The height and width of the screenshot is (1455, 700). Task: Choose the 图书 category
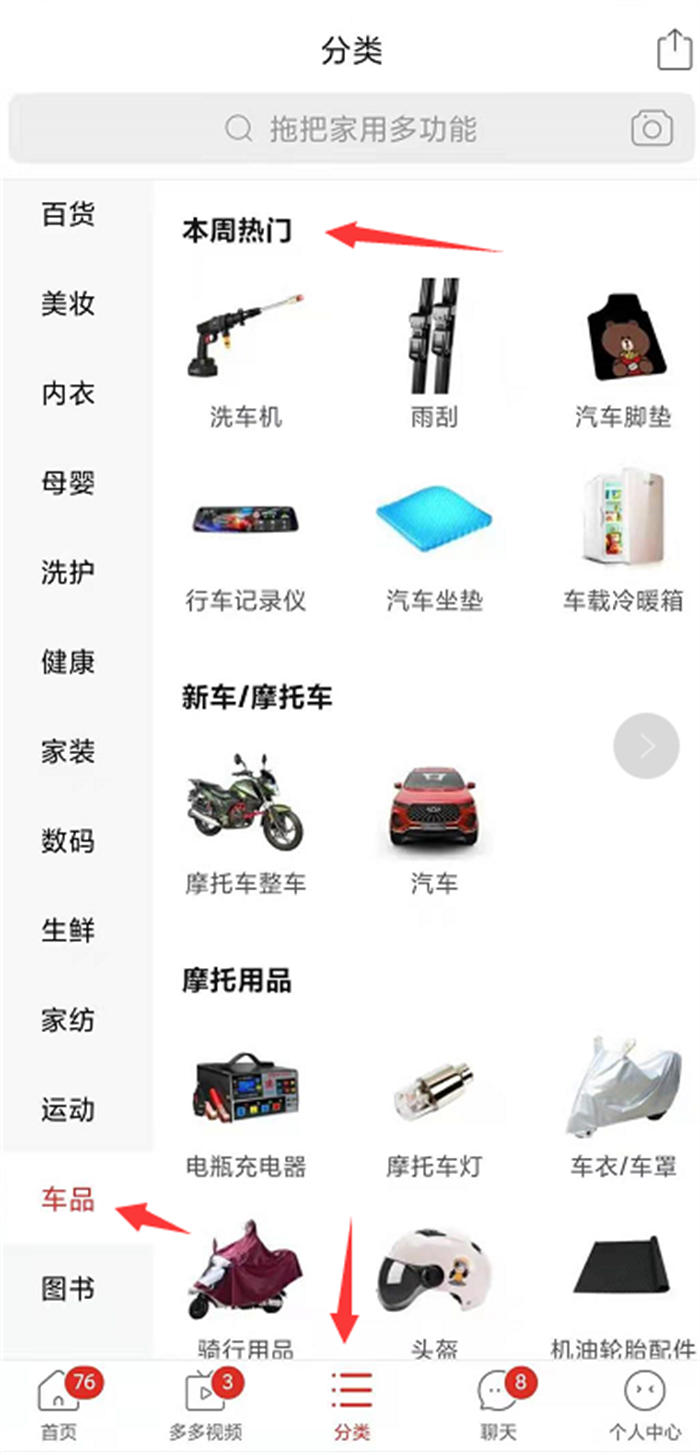(x=68, y=1289)
